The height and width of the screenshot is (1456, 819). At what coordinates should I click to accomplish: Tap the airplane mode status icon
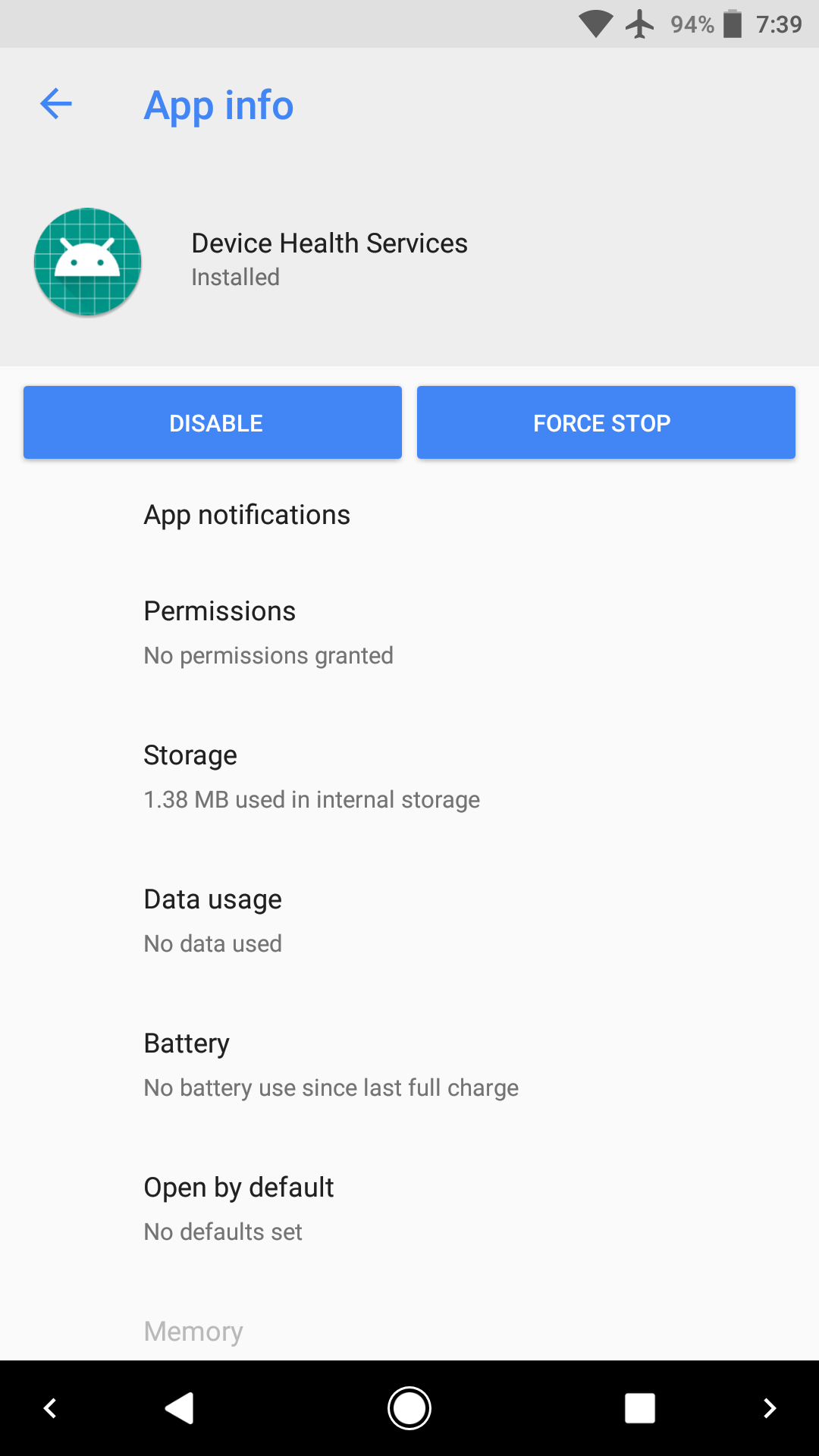point(641,24)
